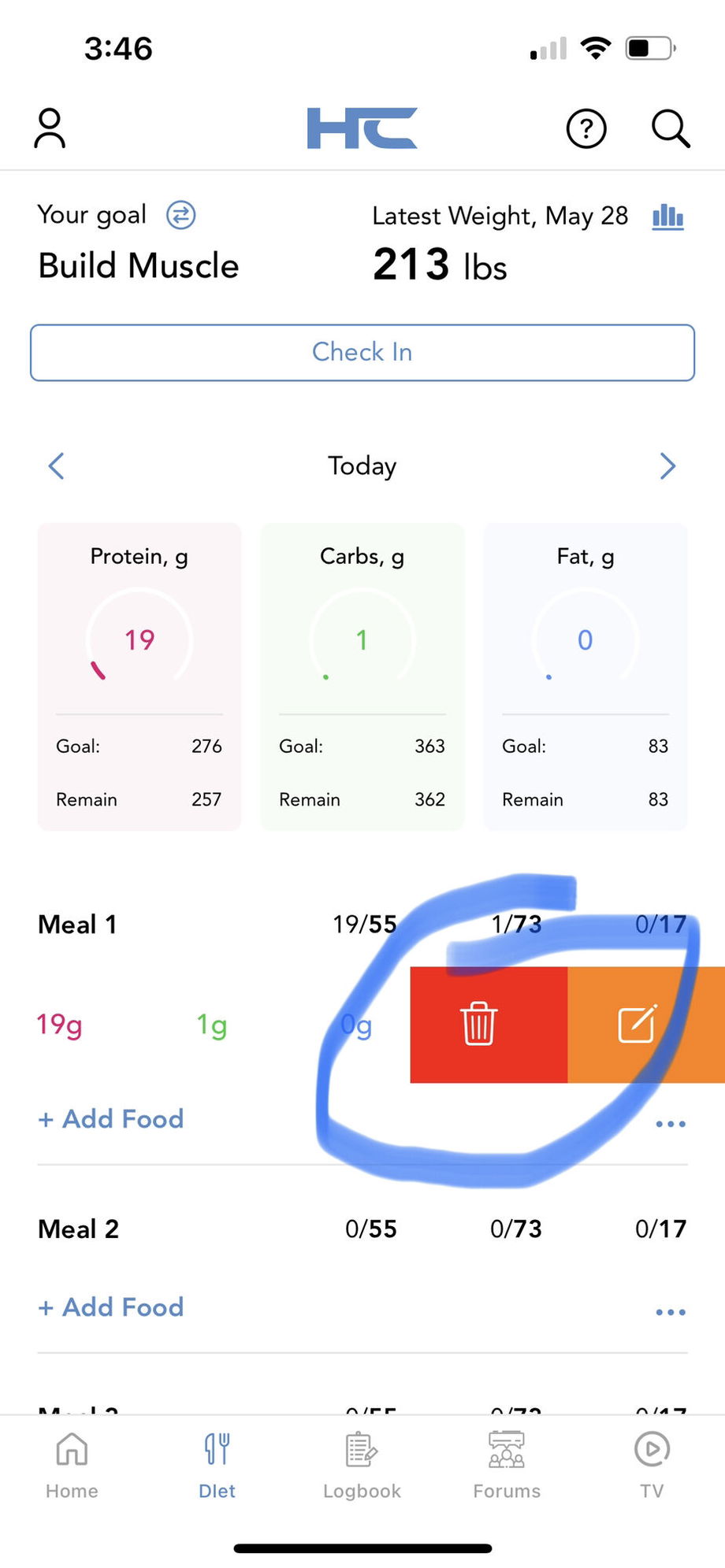This screenshot has height=1568, width=725.
Task: Open Meal 2 more options dots
Action: coord(670,1312)
